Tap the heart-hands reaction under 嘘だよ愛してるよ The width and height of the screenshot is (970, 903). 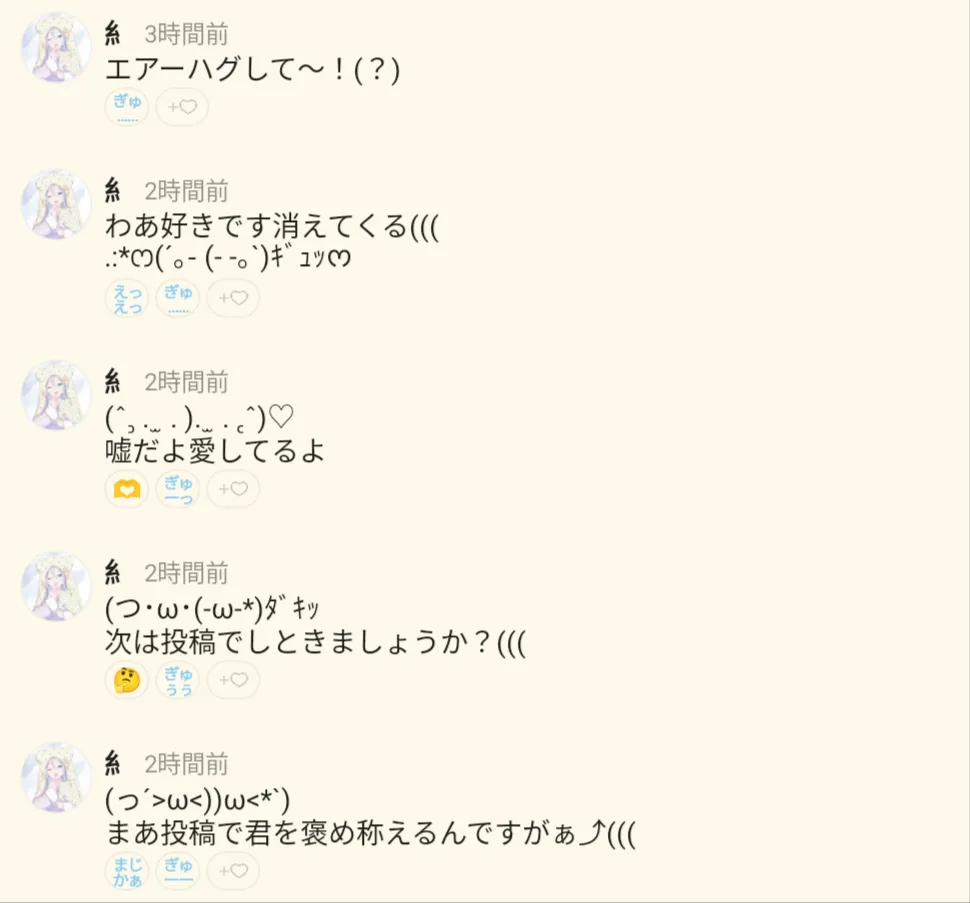127,489
